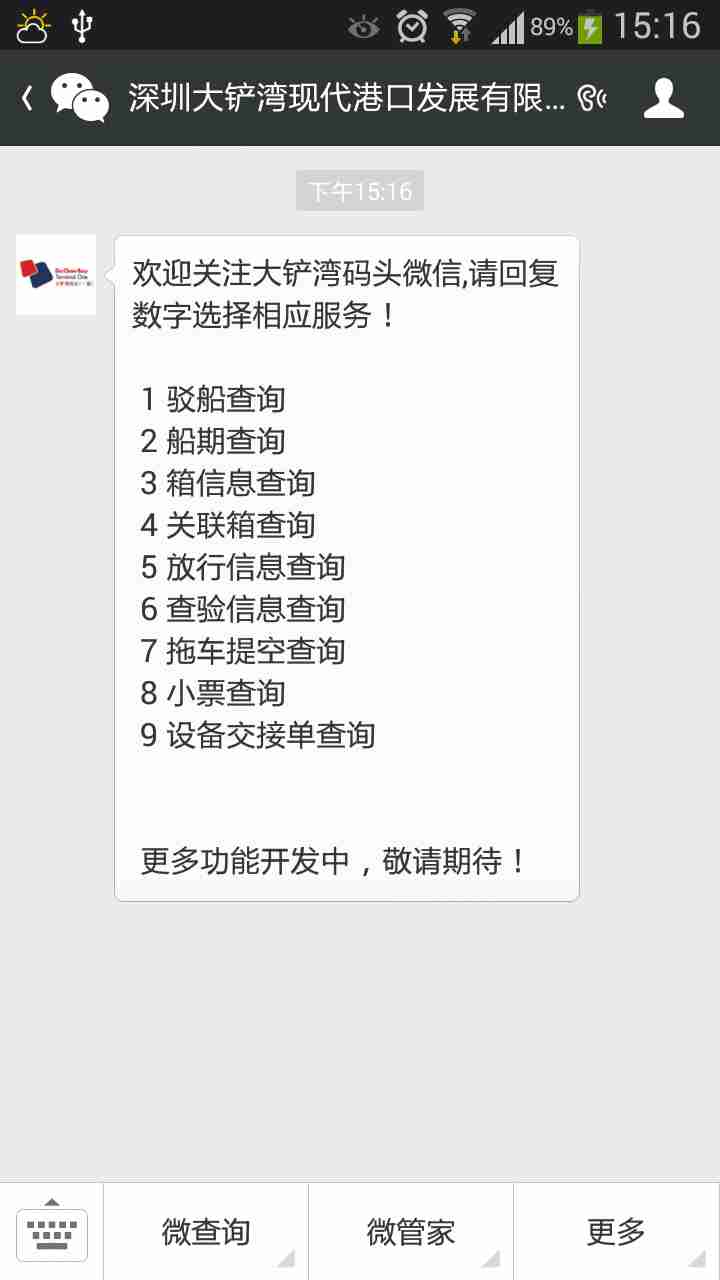Go back from this chat
This screenshot has height=1280, width=720.
tap(28, 98)
